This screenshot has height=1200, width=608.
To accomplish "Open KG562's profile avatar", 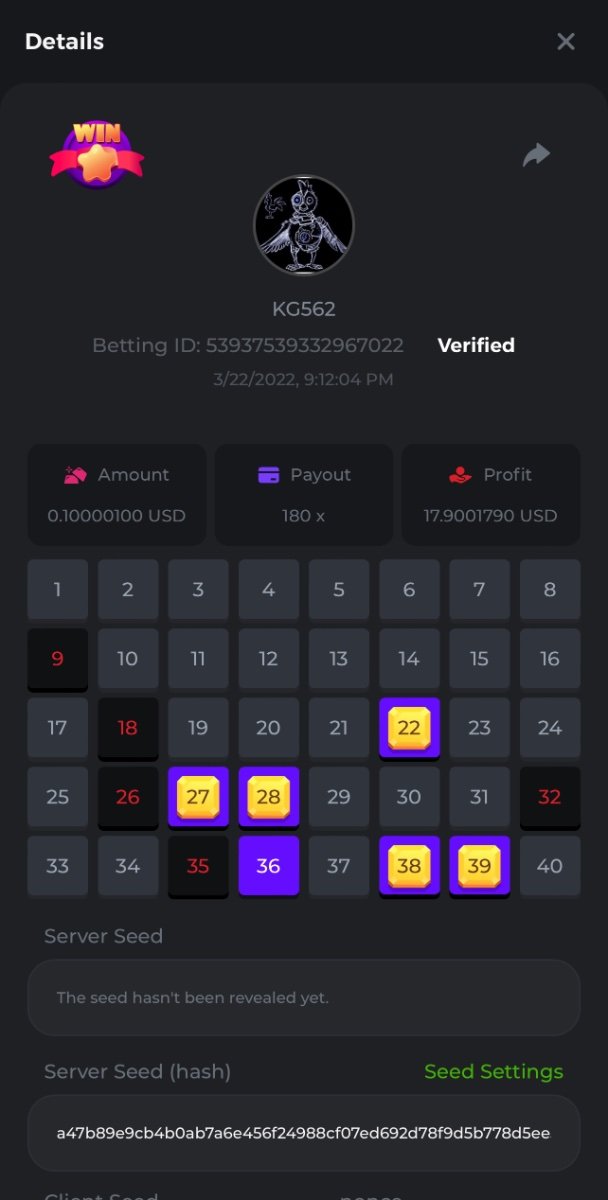I will click(304, 225).
